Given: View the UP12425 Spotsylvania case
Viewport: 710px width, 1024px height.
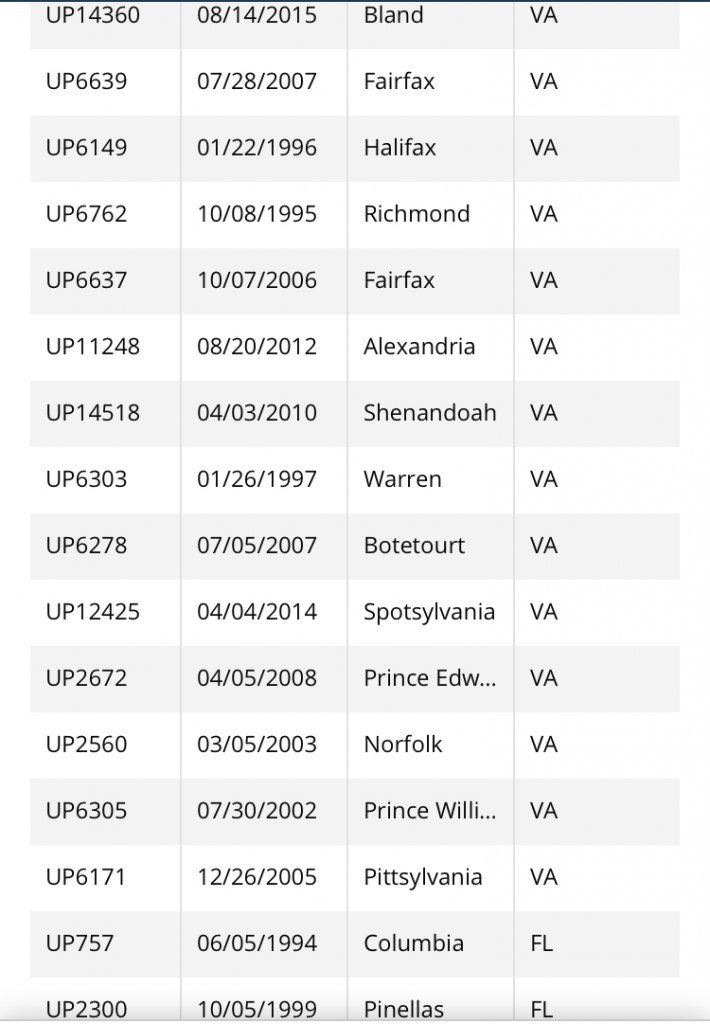Looking at the screenshot, I should pyautogui.click(x=93, y=612).
